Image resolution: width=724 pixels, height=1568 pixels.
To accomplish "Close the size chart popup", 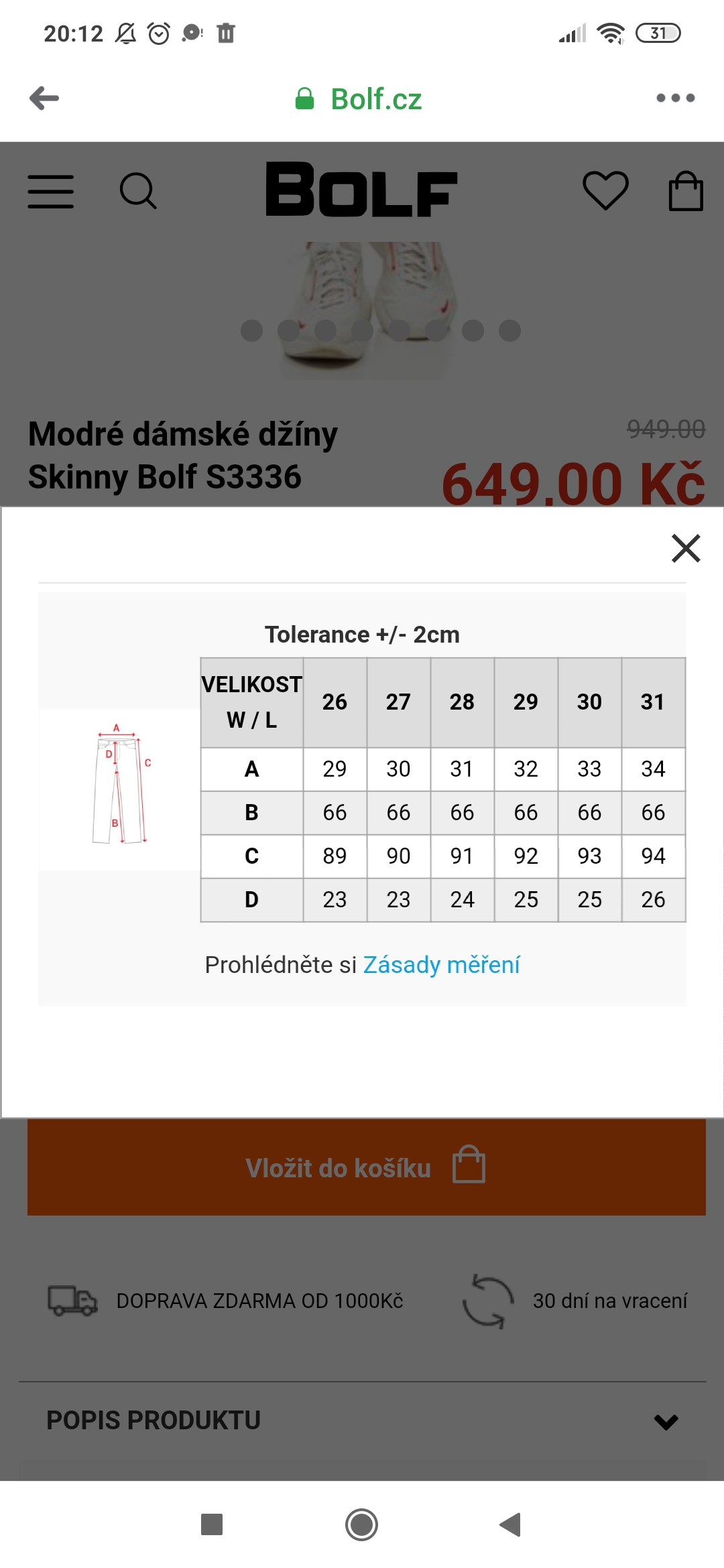I will [686, 548].
